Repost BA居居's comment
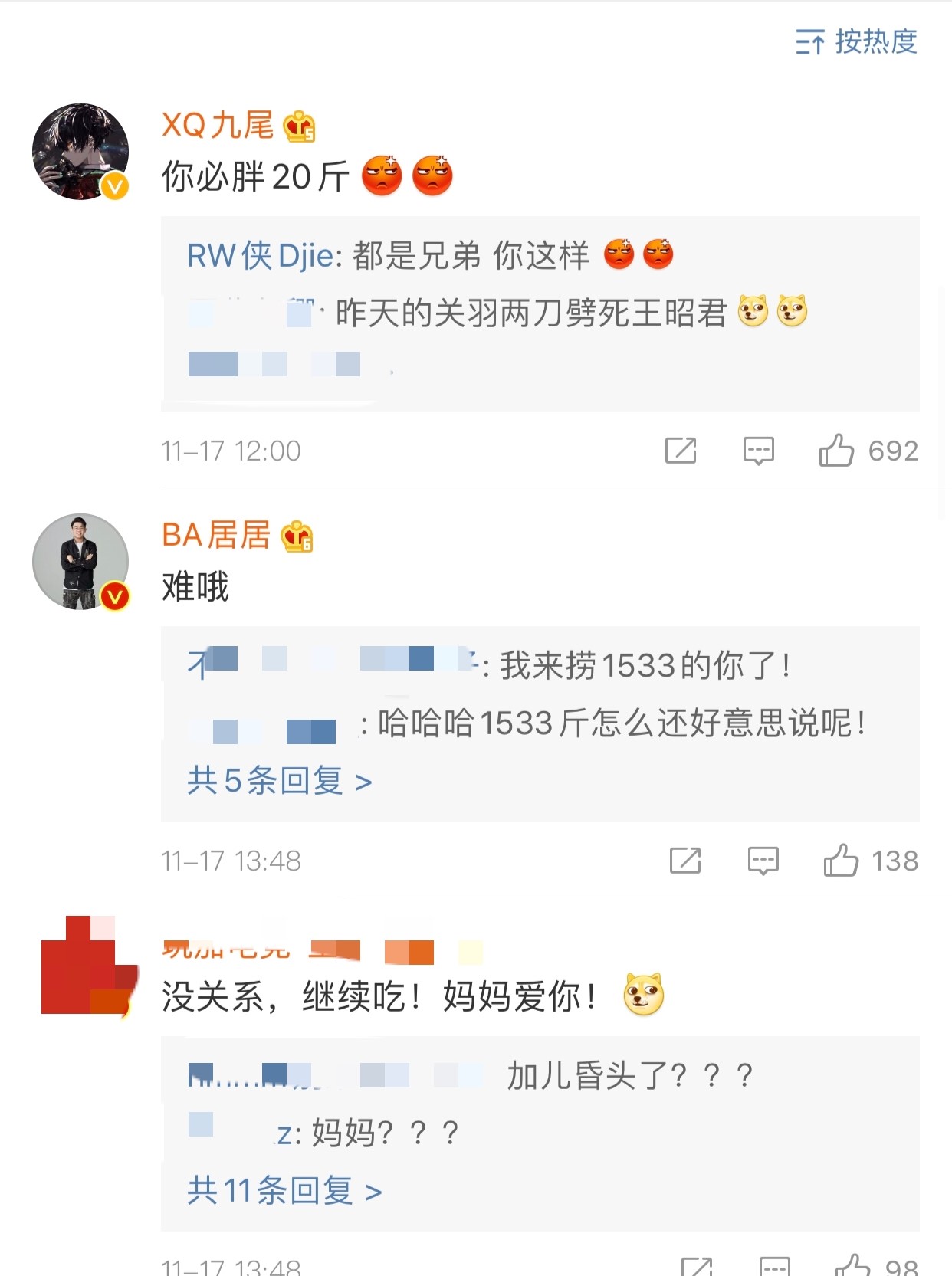952x1276 pixels. 684,861
